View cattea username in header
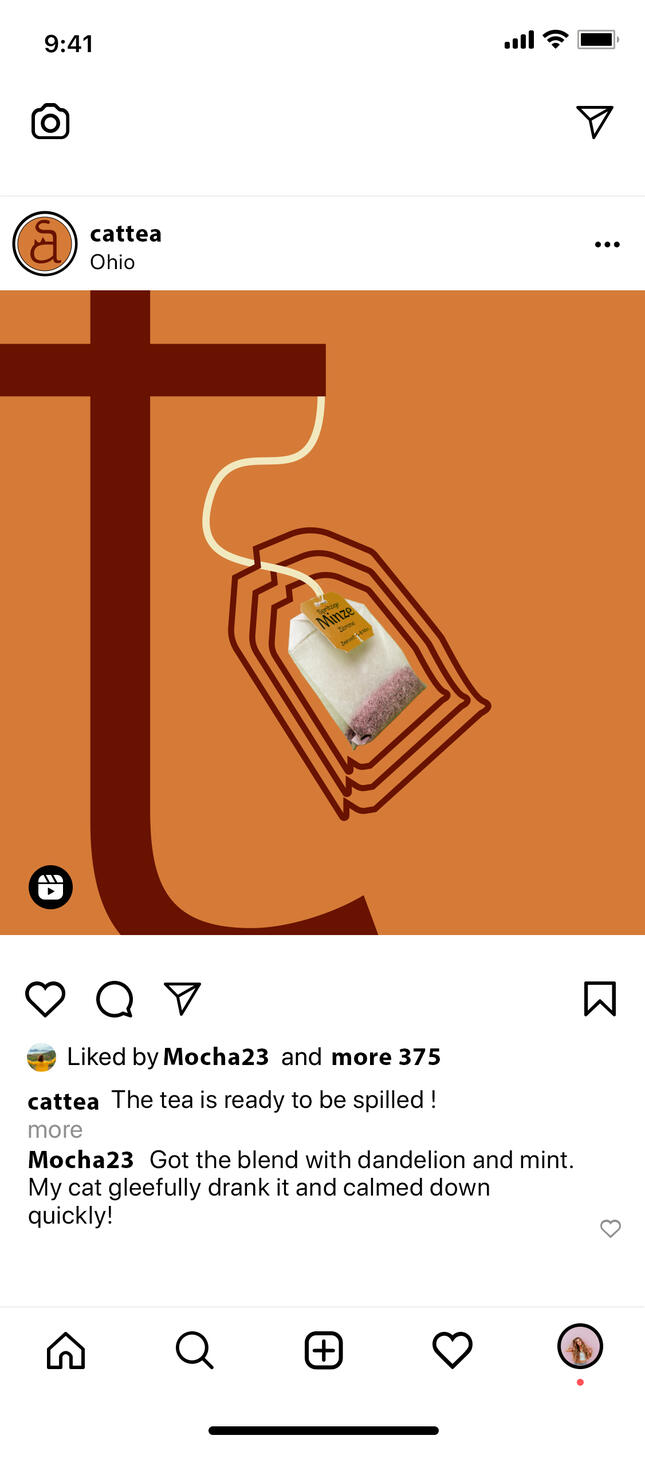Image resolution: width=645 pixels, height=1467 pixels. tap(125, 233)
